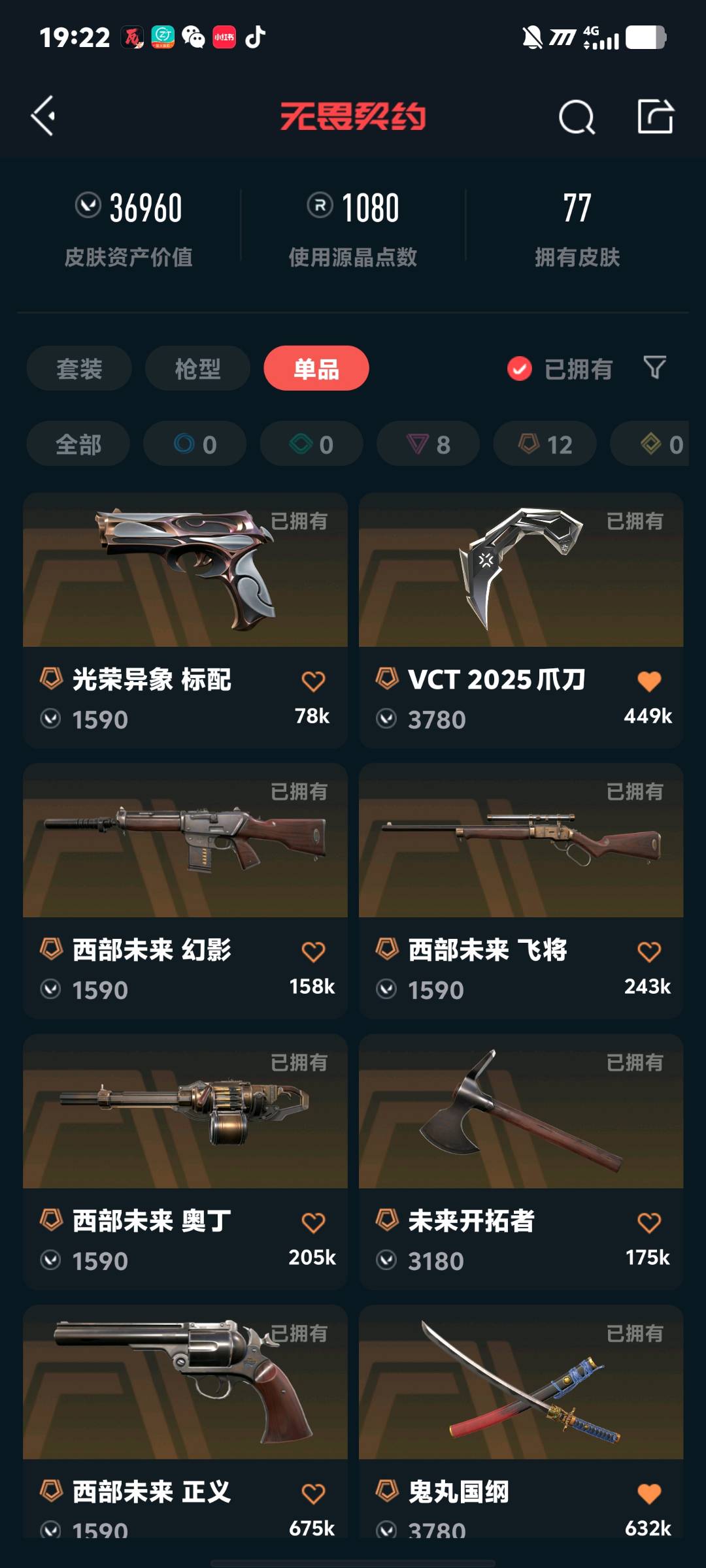Viewport: 706px width, 1568px height.
Task: Go back using the arrow icon
Action: 43,116
